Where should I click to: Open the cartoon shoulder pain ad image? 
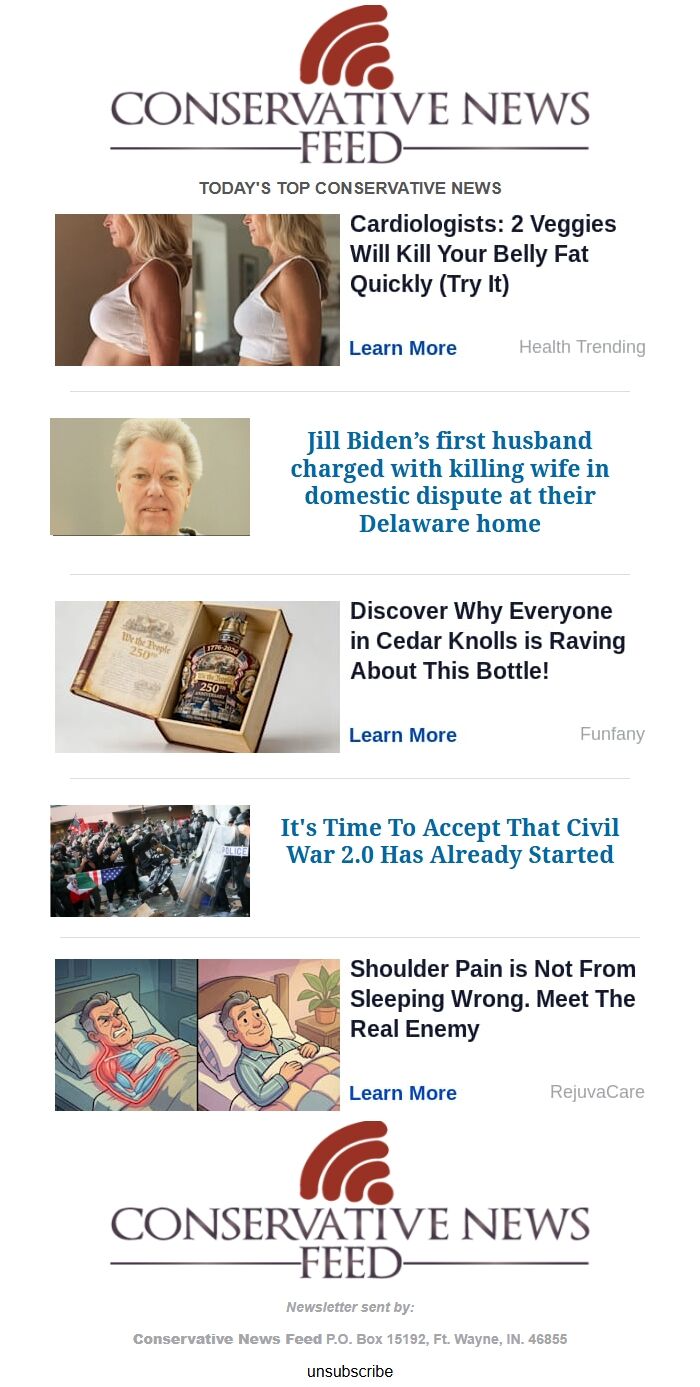point(197,1035)
